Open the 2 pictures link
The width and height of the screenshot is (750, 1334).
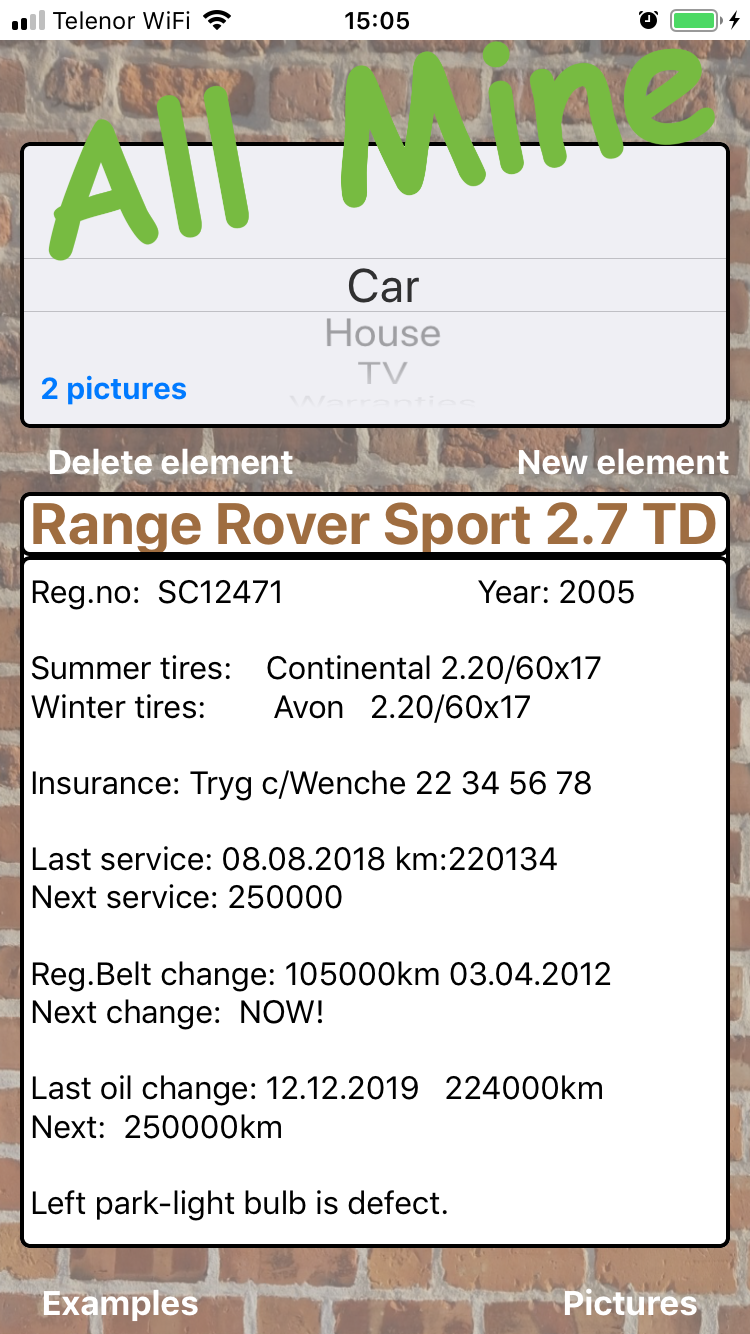tap(114, 389)
